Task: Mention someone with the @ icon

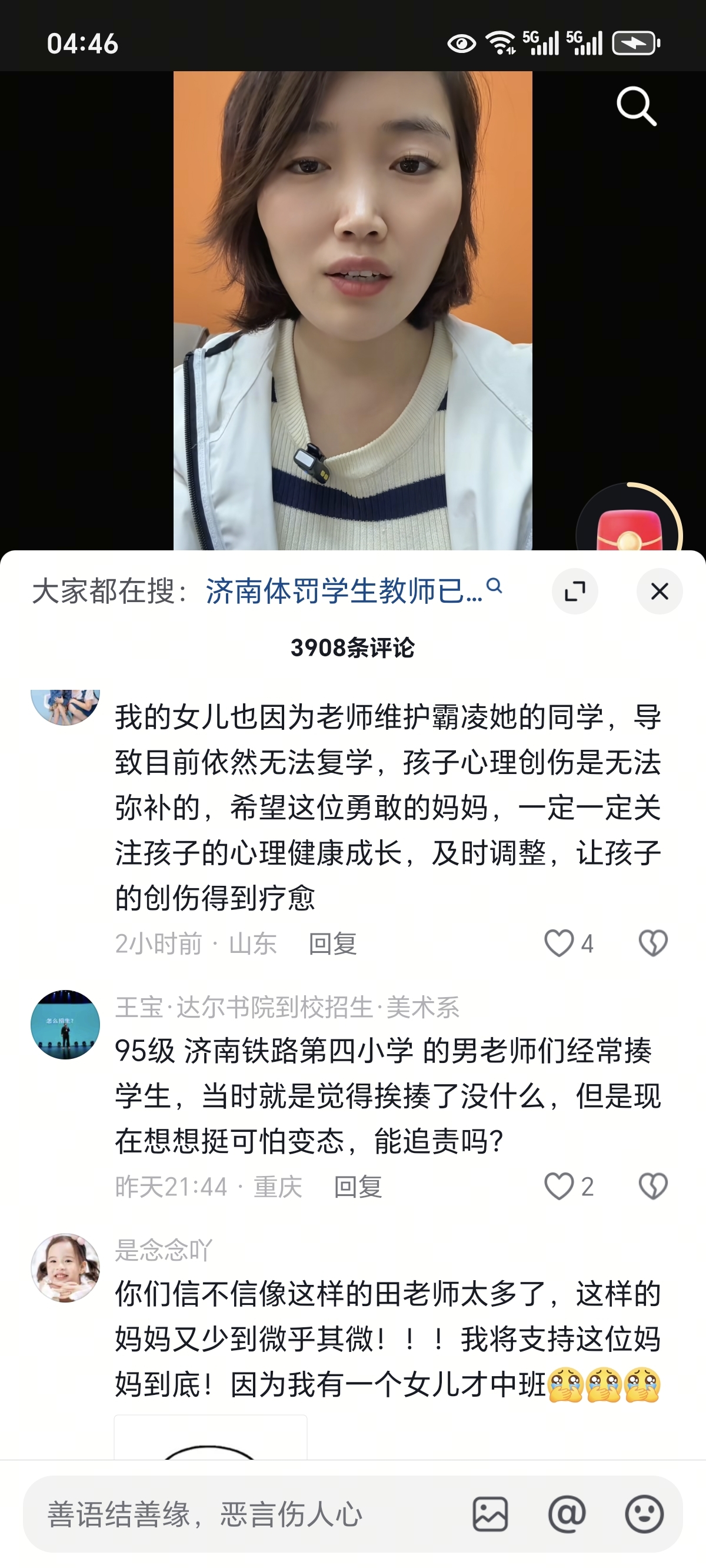Action: click(567, 1514)
